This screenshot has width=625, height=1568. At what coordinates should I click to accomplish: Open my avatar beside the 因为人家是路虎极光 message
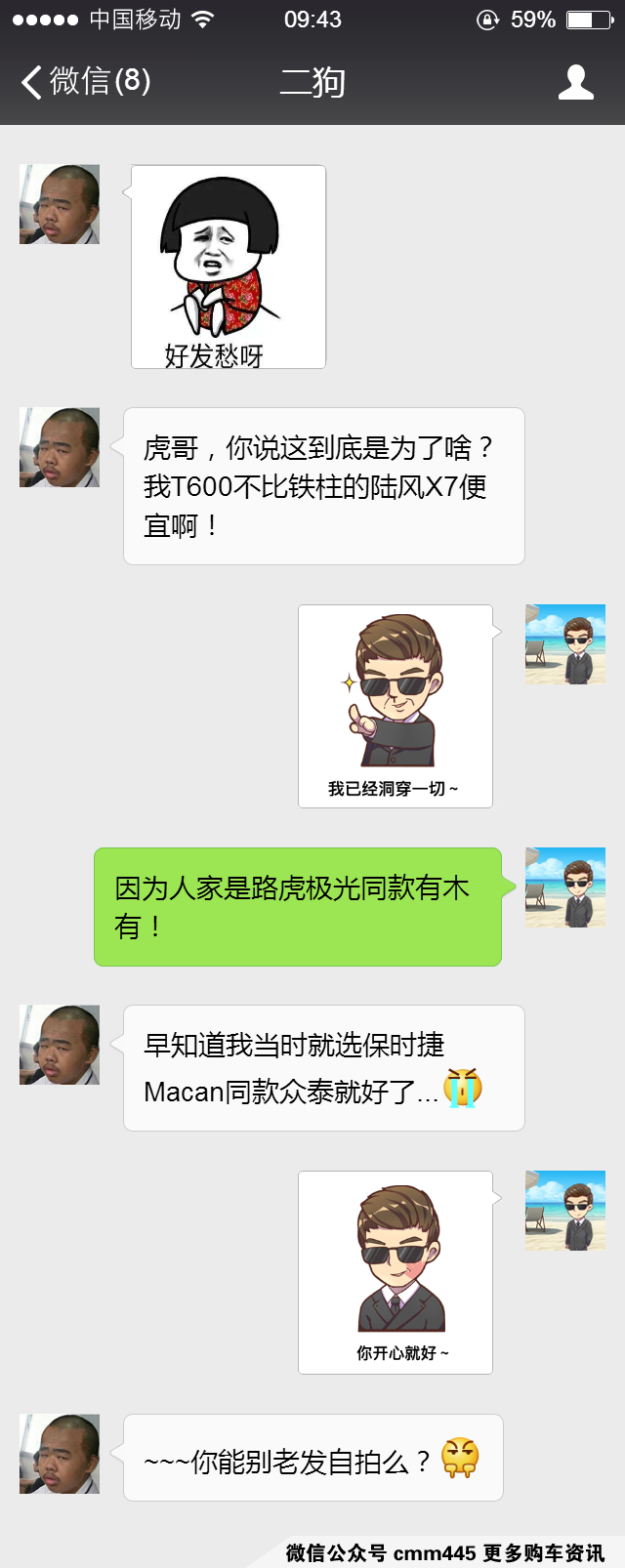pyautogui.click(x=564, y=887)
